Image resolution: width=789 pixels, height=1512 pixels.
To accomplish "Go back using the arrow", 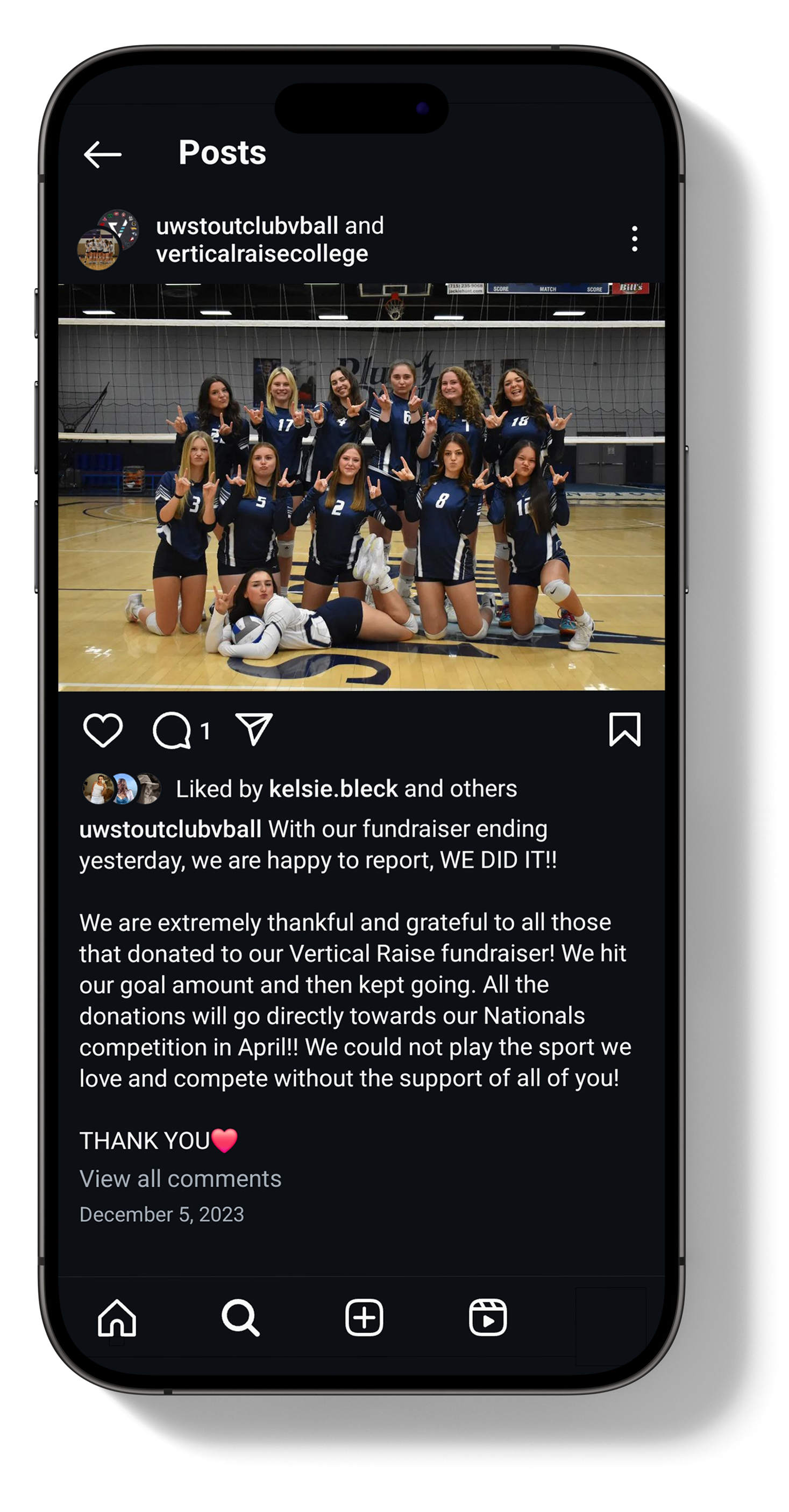I will tap(102, 155).
